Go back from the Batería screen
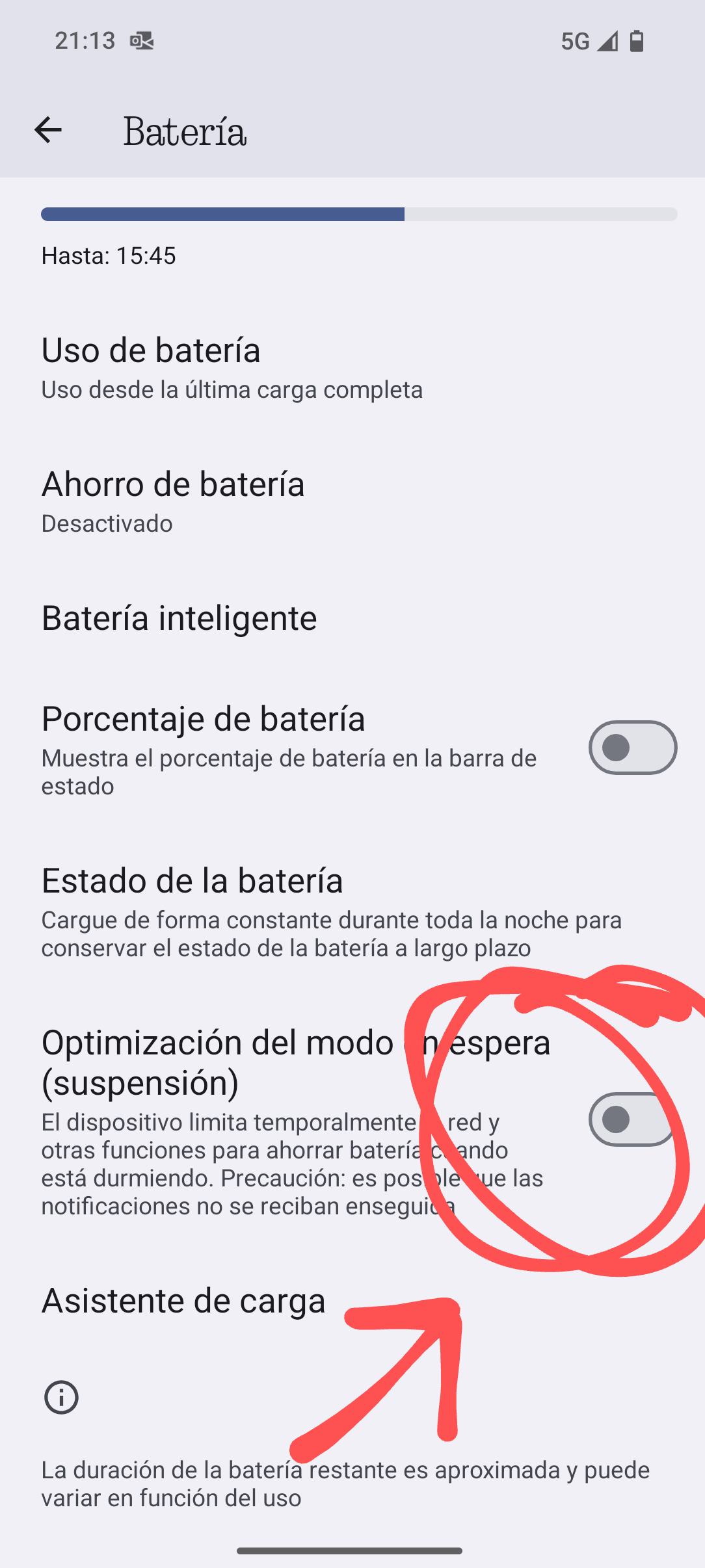705x1568 pixels. click(48, 130)
